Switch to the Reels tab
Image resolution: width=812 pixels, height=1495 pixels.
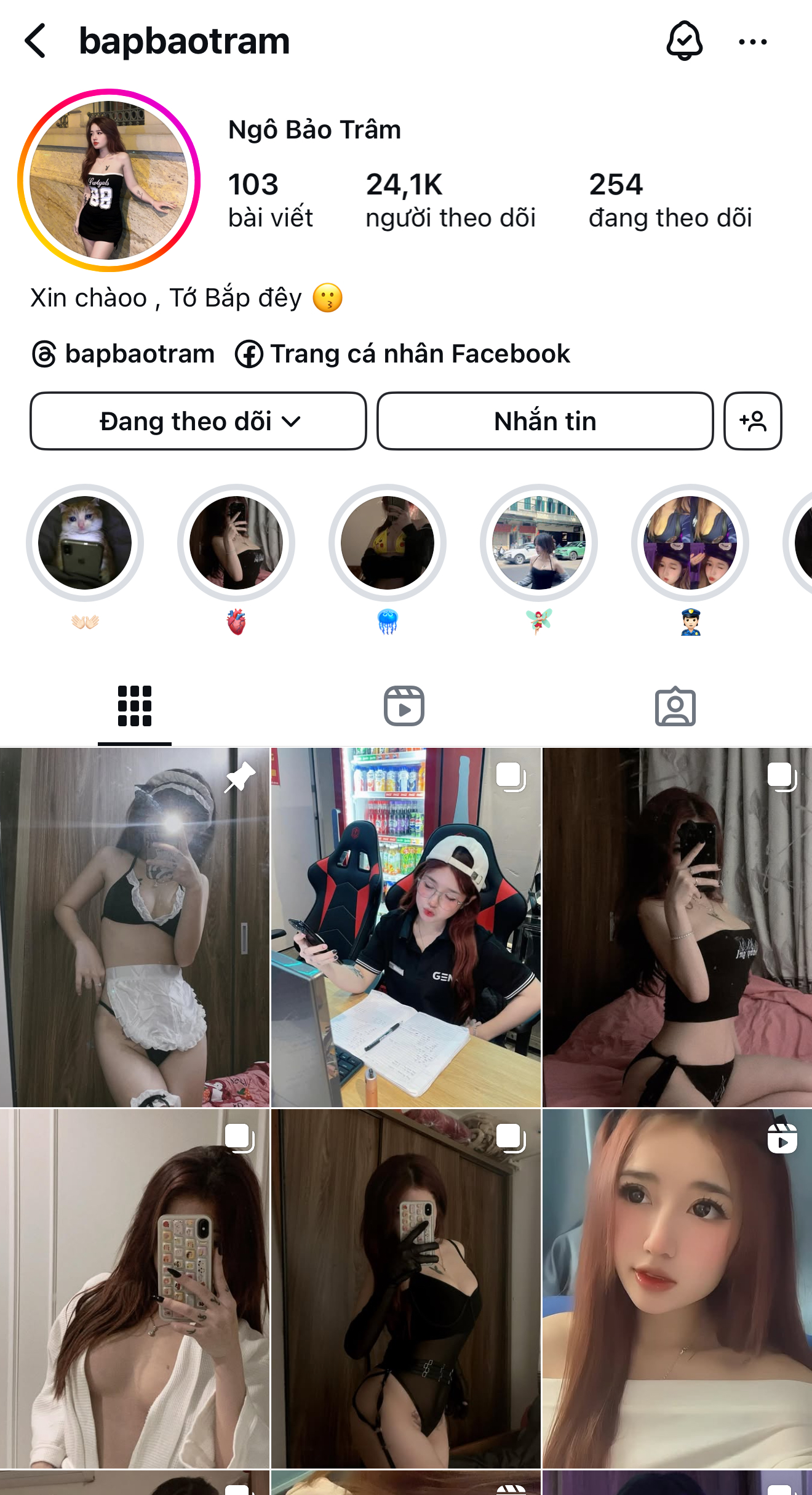tap(404, 706)
